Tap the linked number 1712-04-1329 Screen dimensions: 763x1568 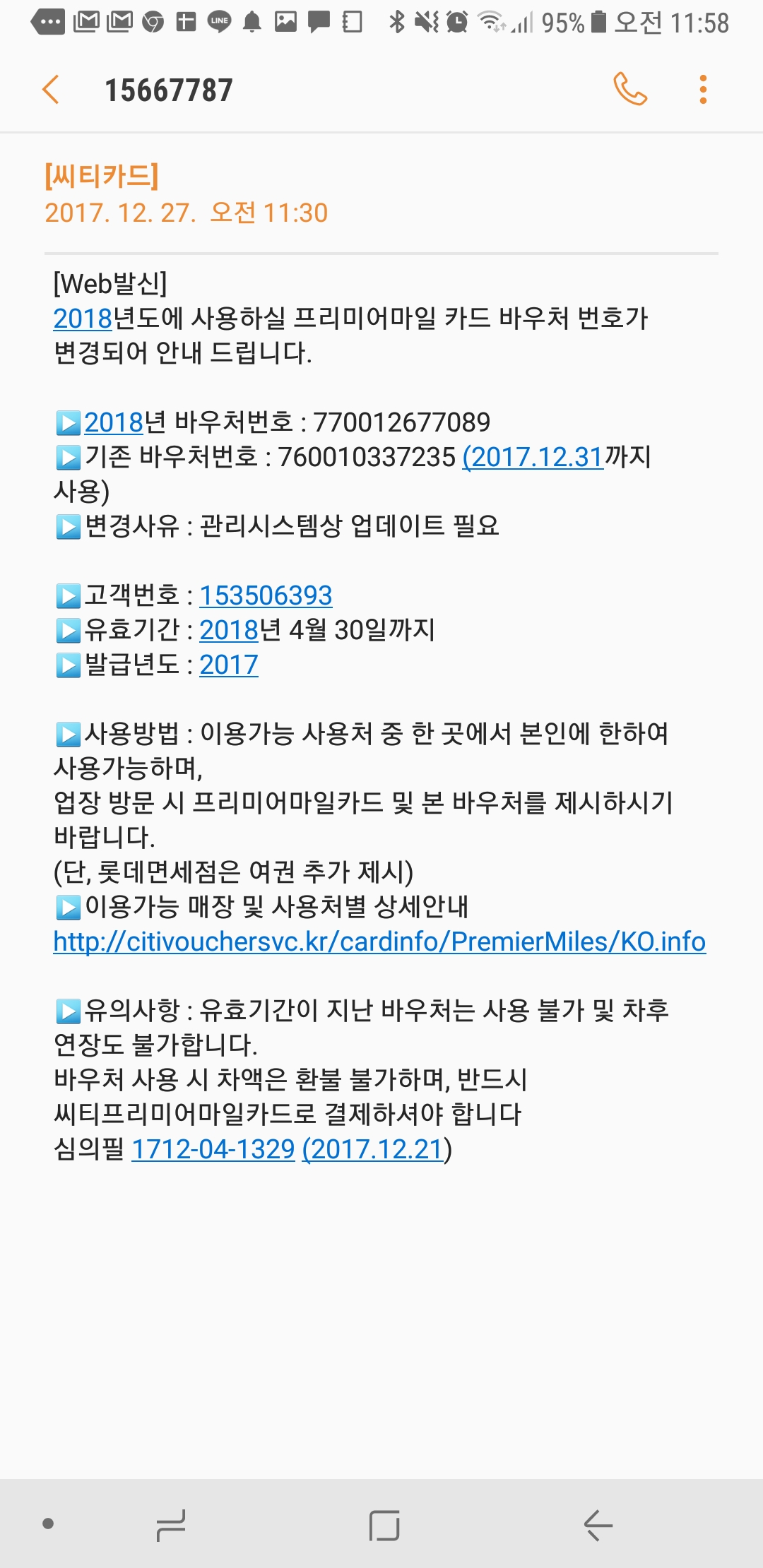coord(213,1149)
